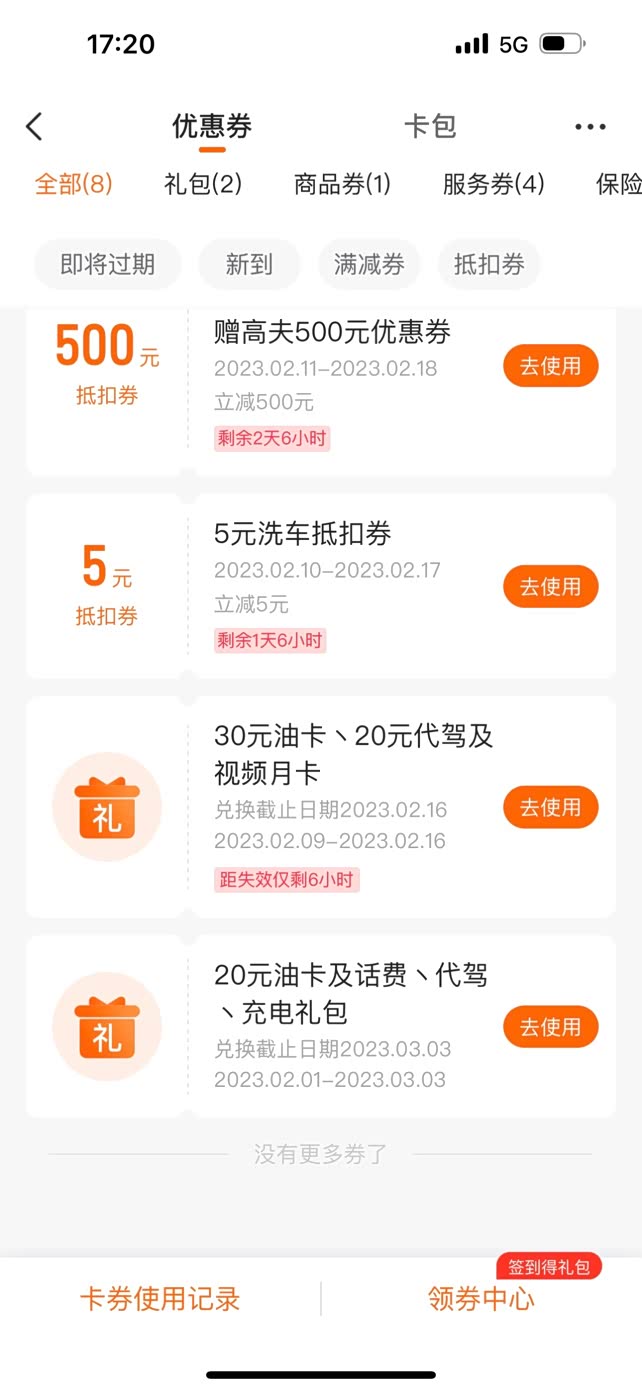
Task: Go back using the top-left arrow
Action: coord(34,126)
